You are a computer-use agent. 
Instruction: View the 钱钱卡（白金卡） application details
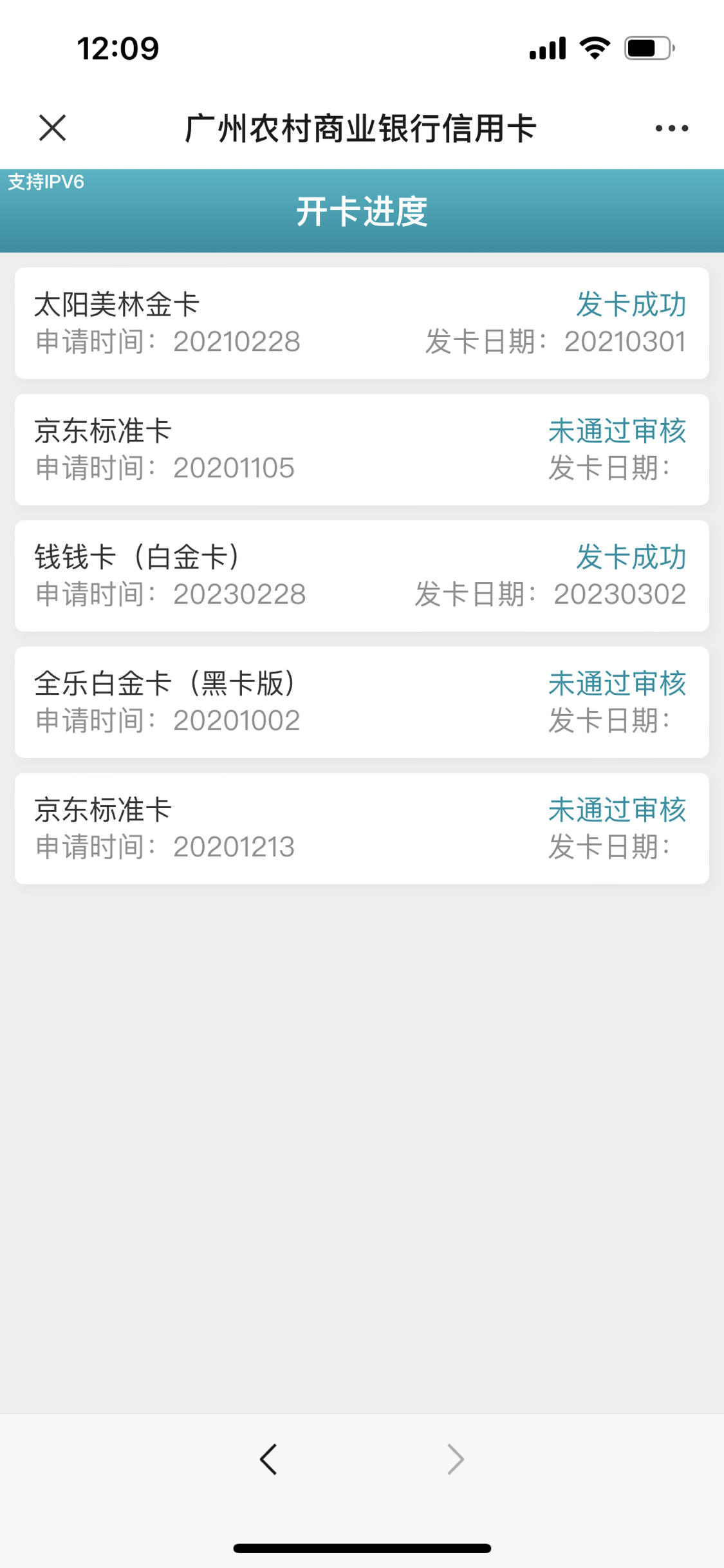(362, 576)
